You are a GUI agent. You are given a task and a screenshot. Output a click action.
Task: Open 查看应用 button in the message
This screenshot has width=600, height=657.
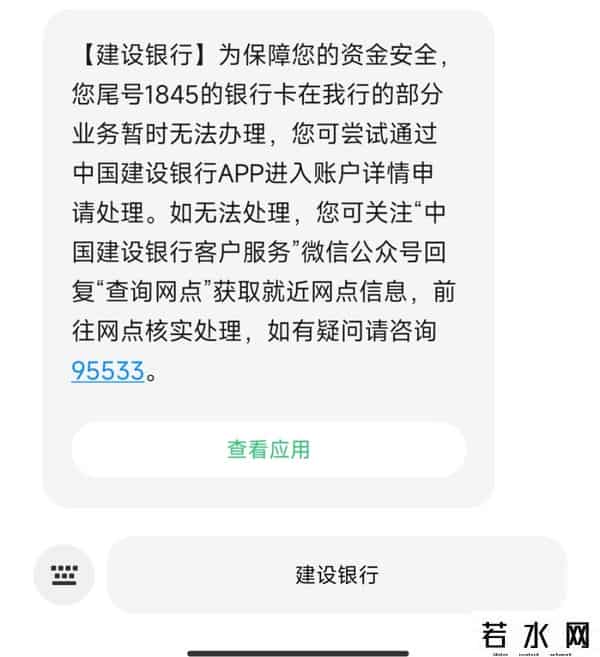(268, 449)
